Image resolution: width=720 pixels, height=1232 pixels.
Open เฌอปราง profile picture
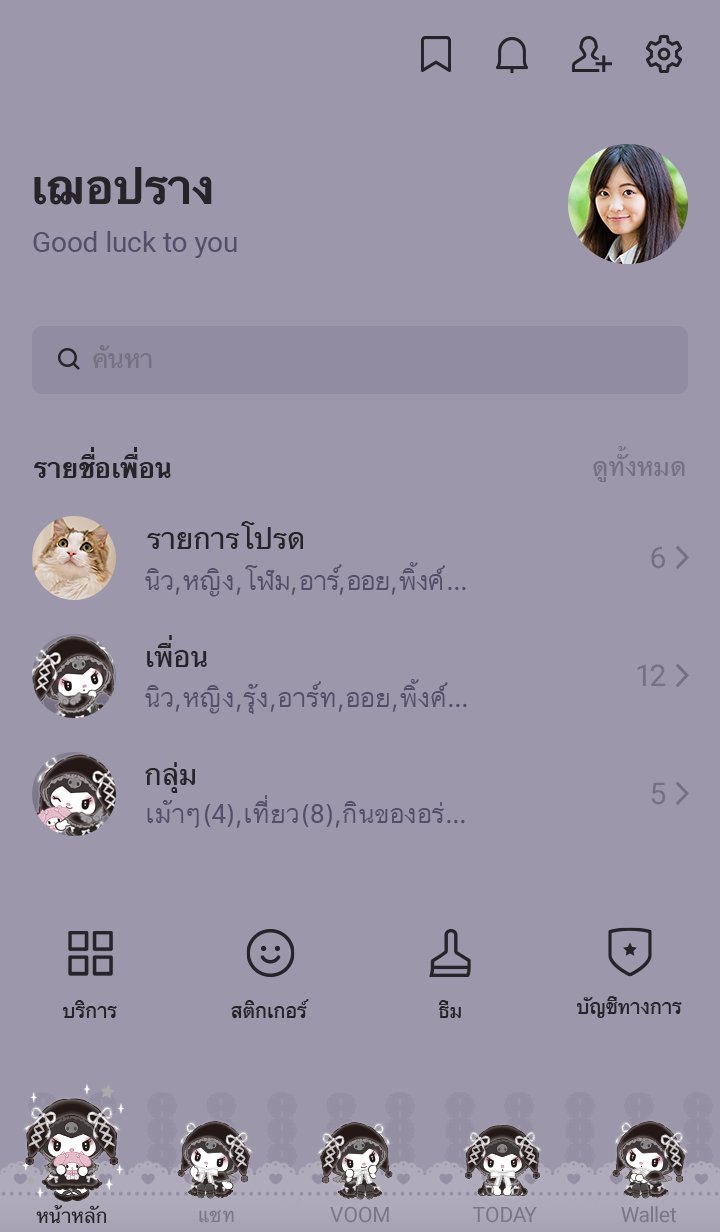pyautogui.click(x=628, y=204)
